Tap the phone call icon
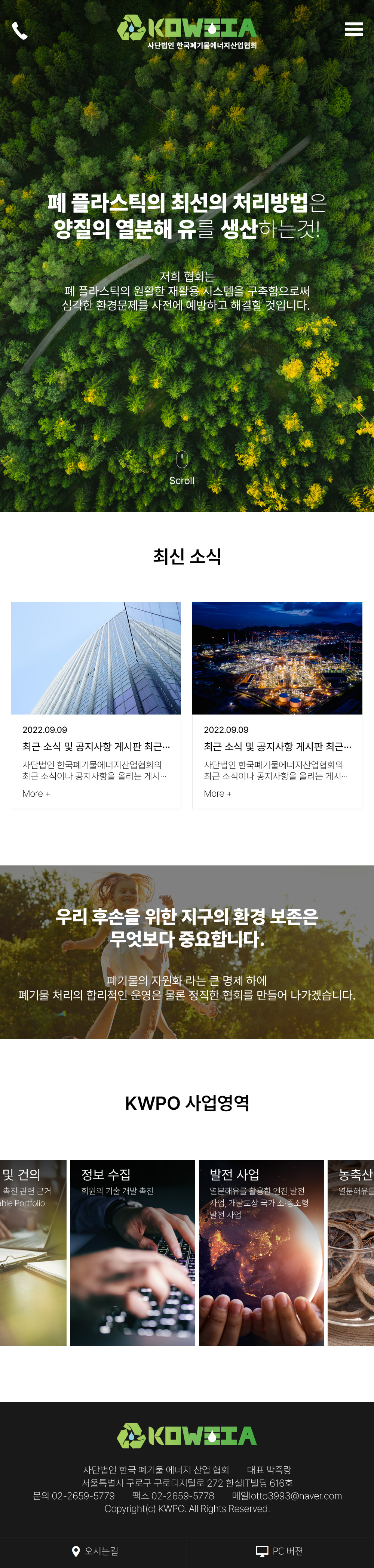 tap(19, 30)
